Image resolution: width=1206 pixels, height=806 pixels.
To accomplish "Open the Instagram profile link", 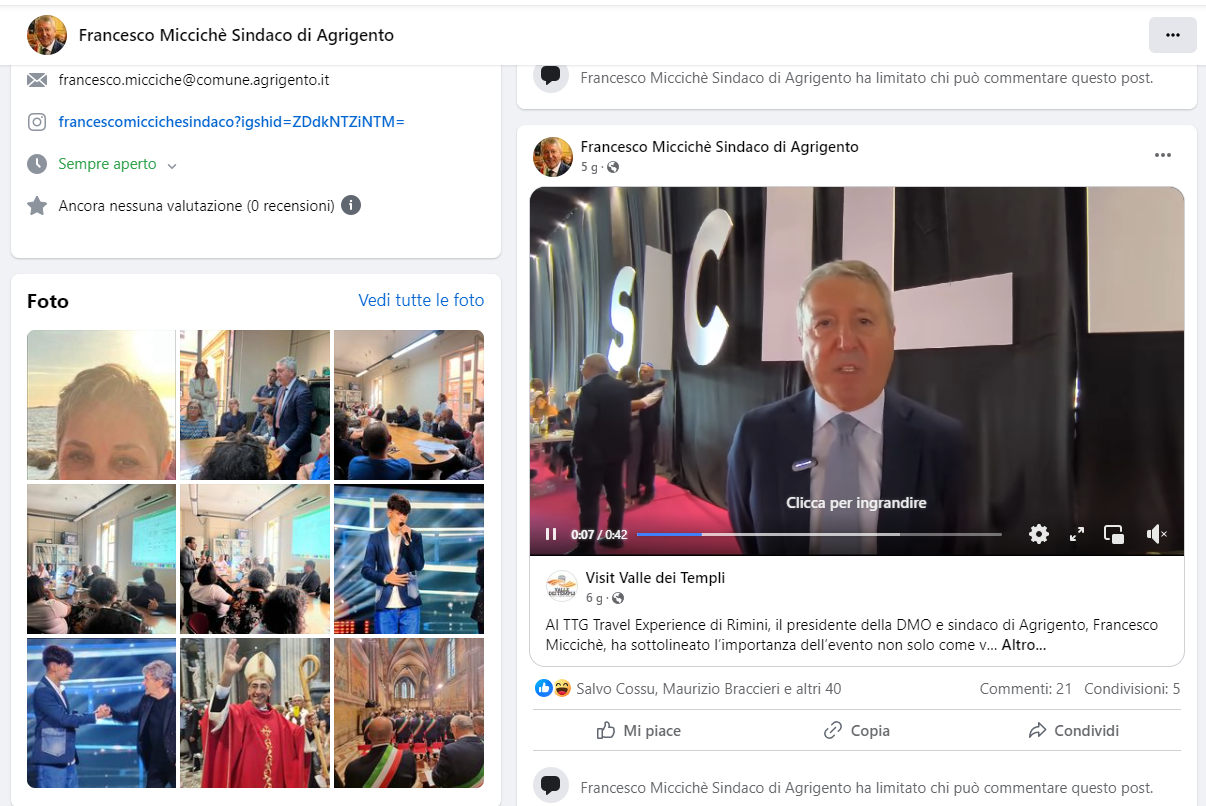I will pyautogui.click(x=231, y=122).
